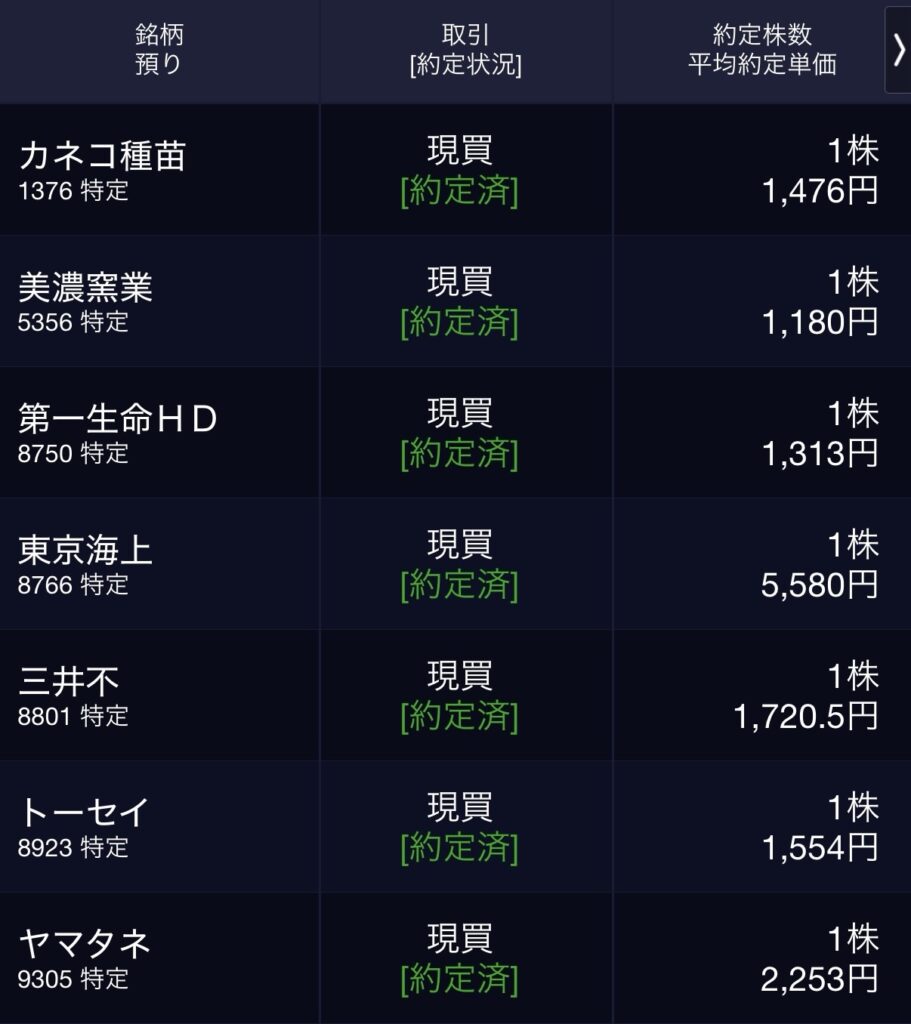
Task: Open the 三井不 order row
Action: (455, 695)
